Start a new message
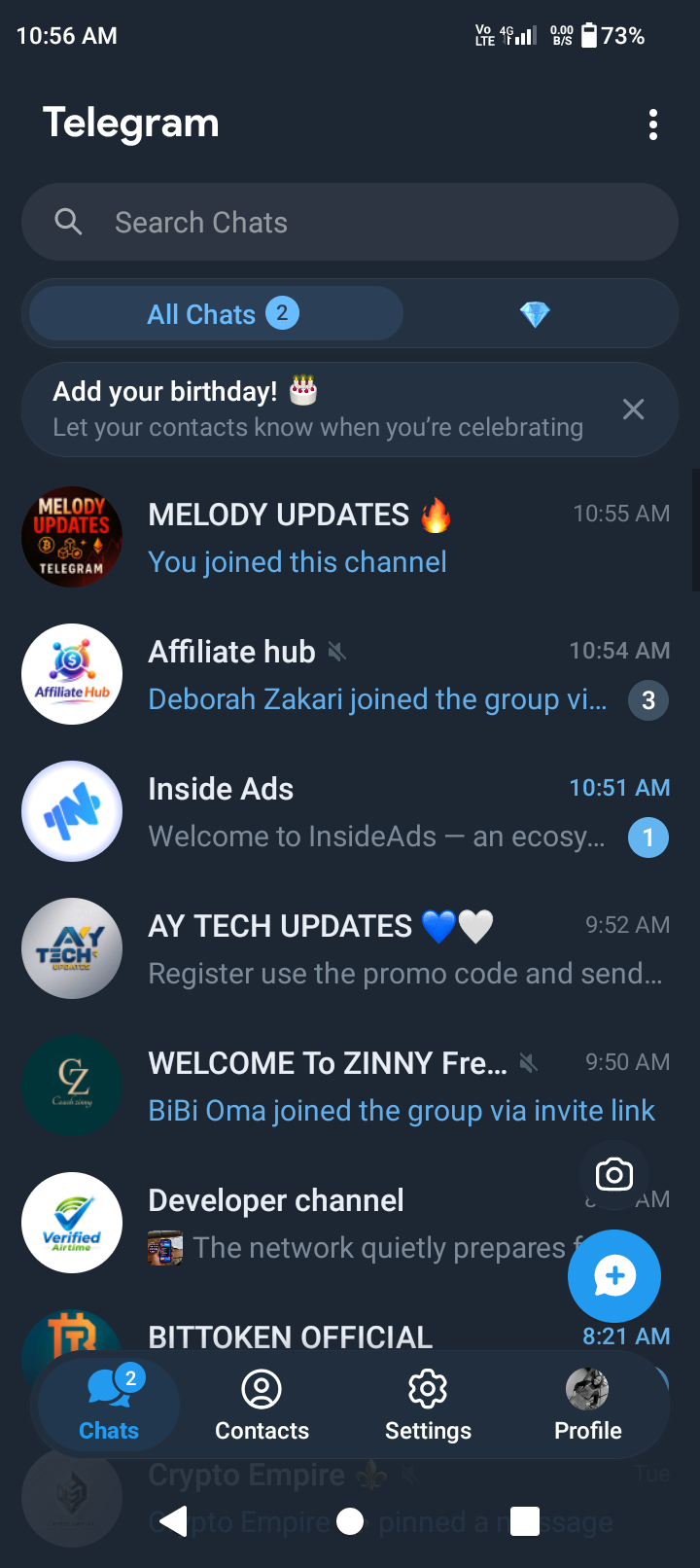 (613, 1276)
